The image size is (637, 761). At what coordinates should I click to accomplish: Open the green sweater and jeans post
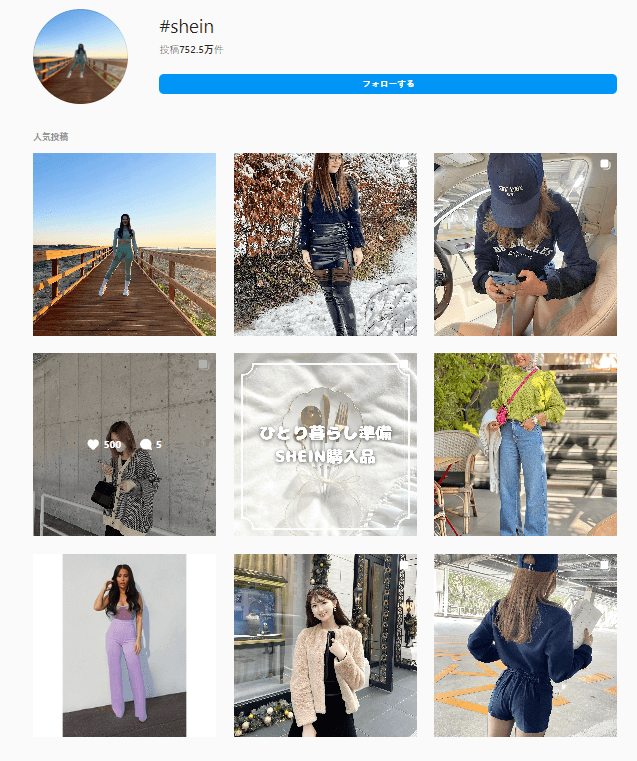tap(525, 444)
